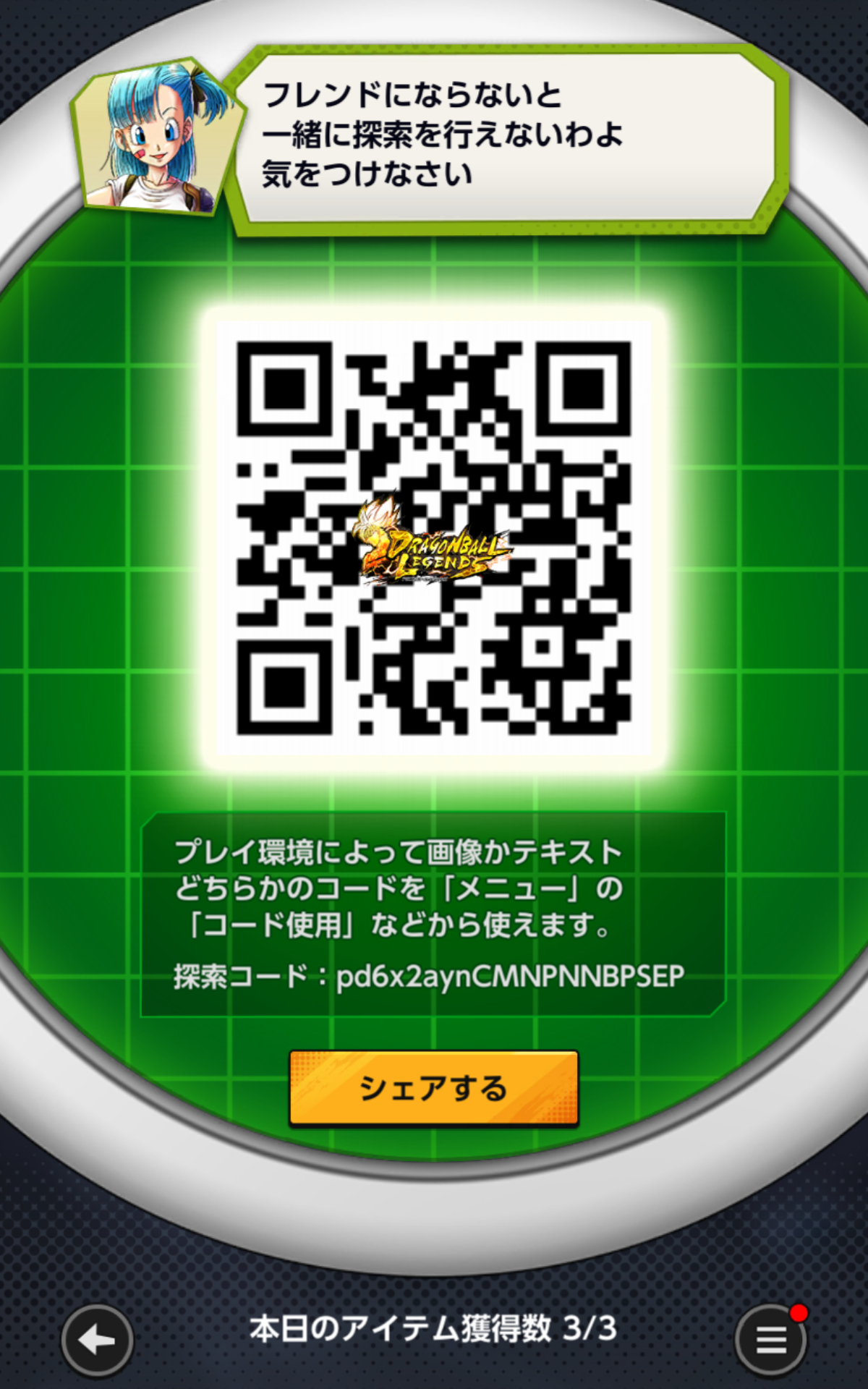Open the hamburger menu button
Screen dimensions: 868x1389
(771, 1340)
